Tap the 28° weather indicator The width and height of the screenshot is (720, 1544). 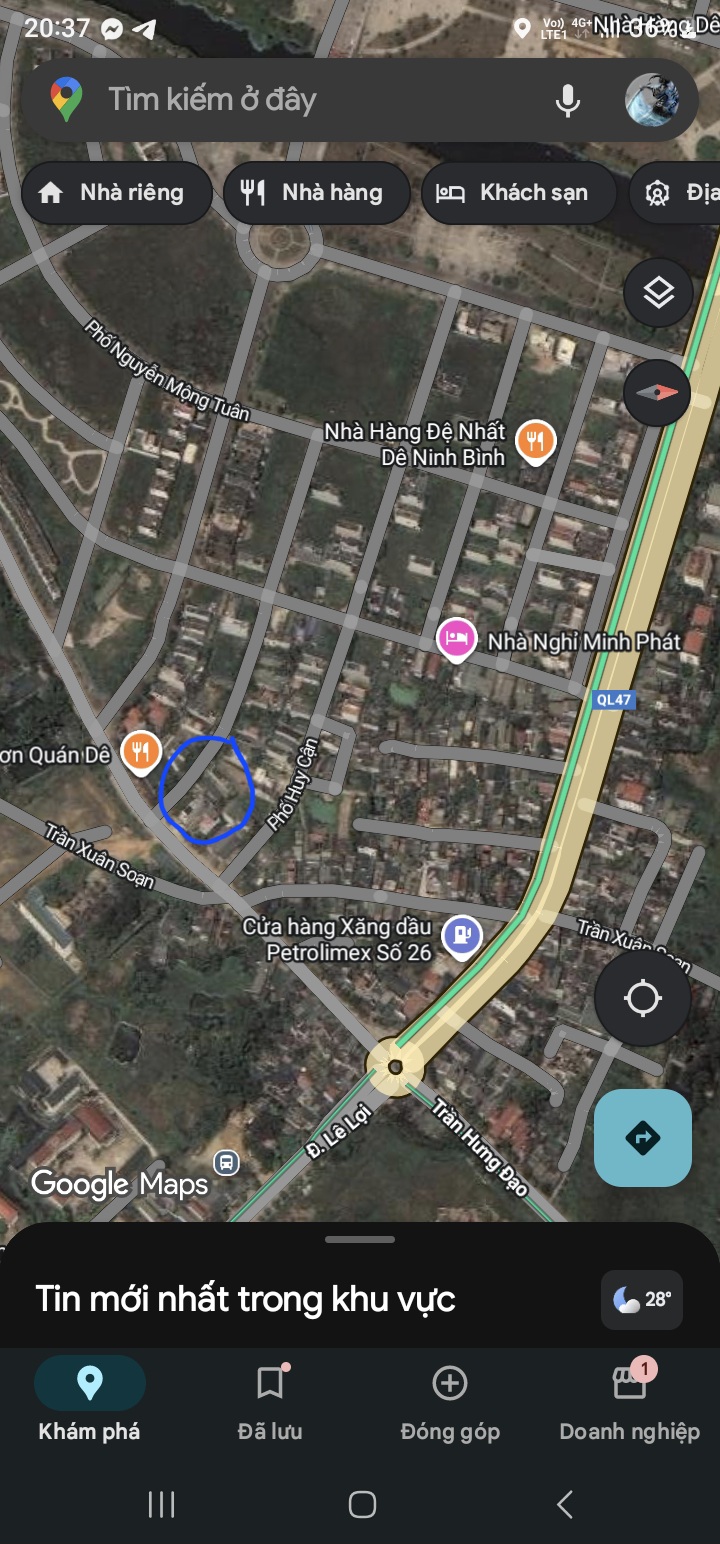(641, 1299)
